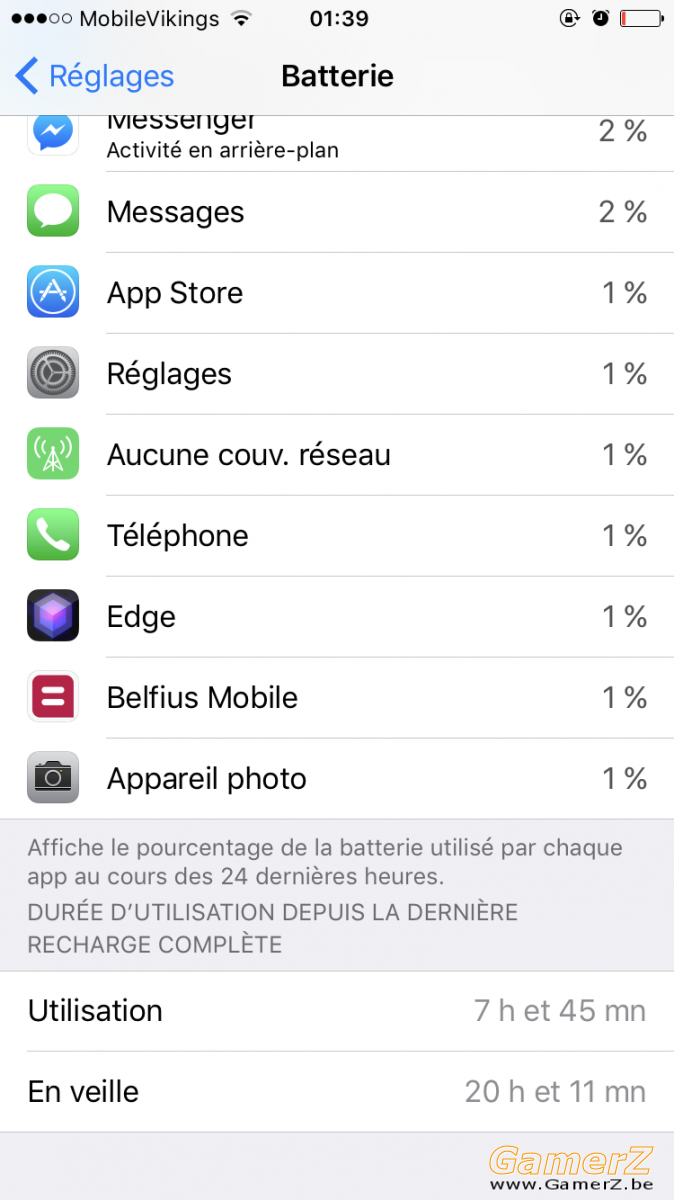Select the Aucune couv. réseau row
Screen dimensions: 674x1200
click(x=337, y=455)
